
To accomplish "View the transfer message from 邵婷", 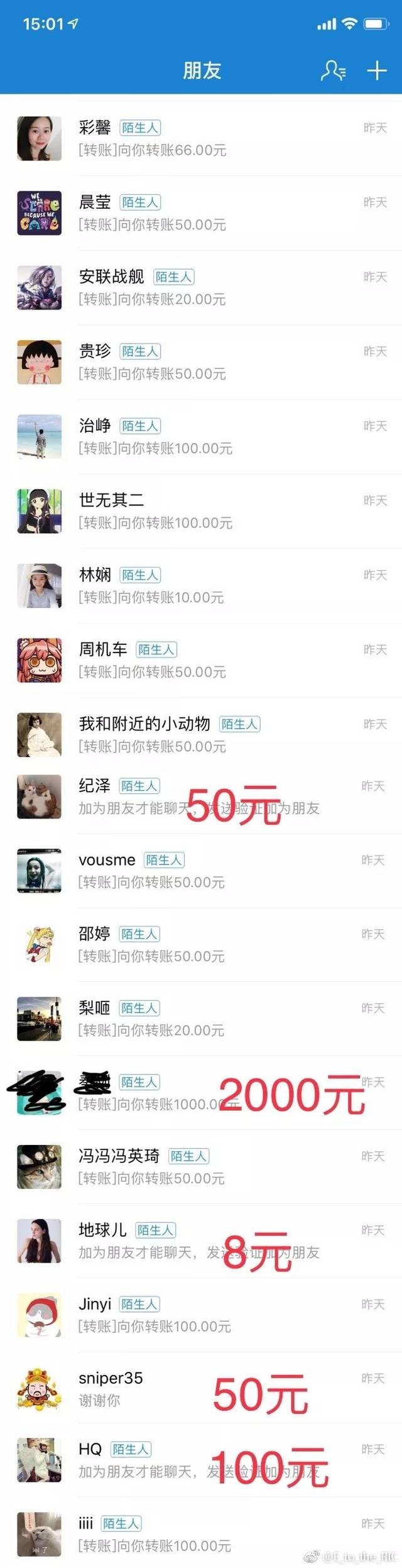I will [x=152, y=956].
